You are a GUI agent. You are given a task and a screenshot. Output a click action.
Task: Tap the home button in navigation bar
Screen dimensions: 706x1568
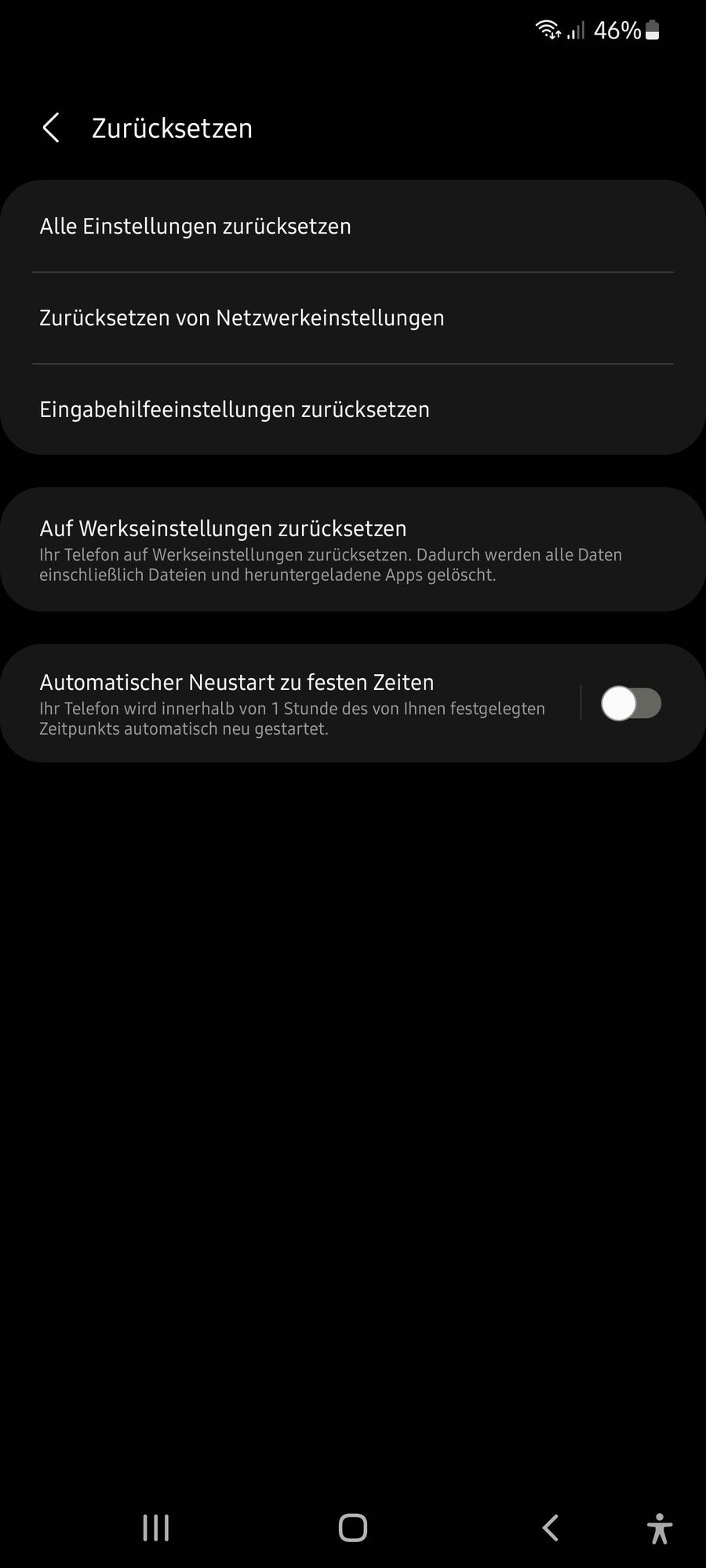point(353,1527)
